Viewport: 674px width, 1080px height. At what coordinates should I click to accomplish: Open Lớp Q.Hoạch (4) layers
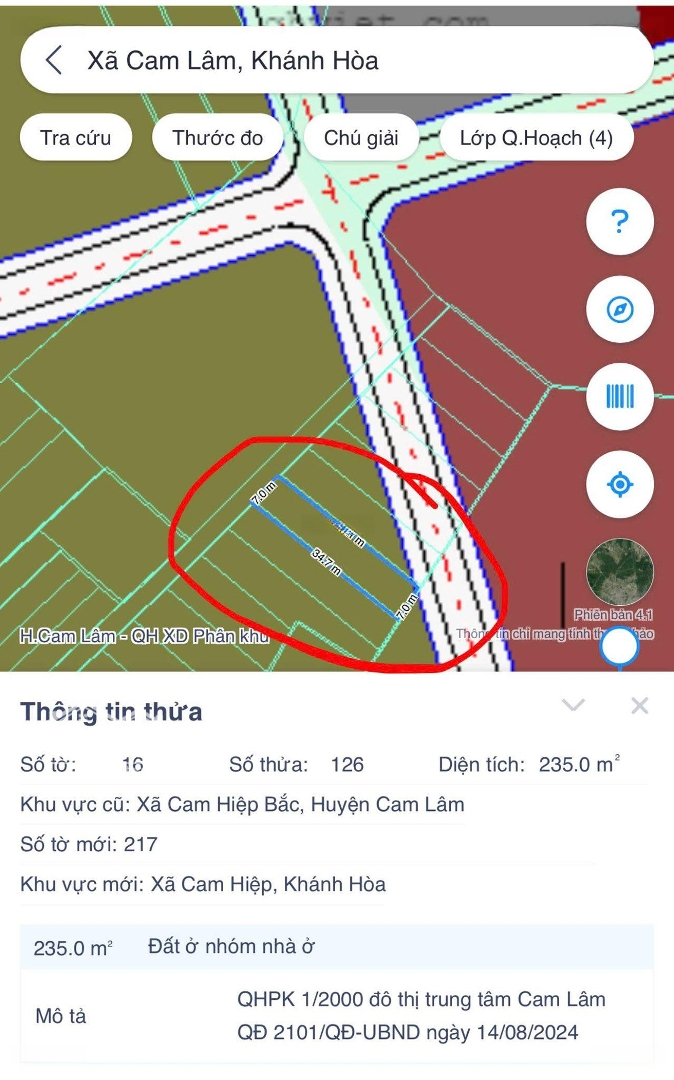tap(536, 138)
